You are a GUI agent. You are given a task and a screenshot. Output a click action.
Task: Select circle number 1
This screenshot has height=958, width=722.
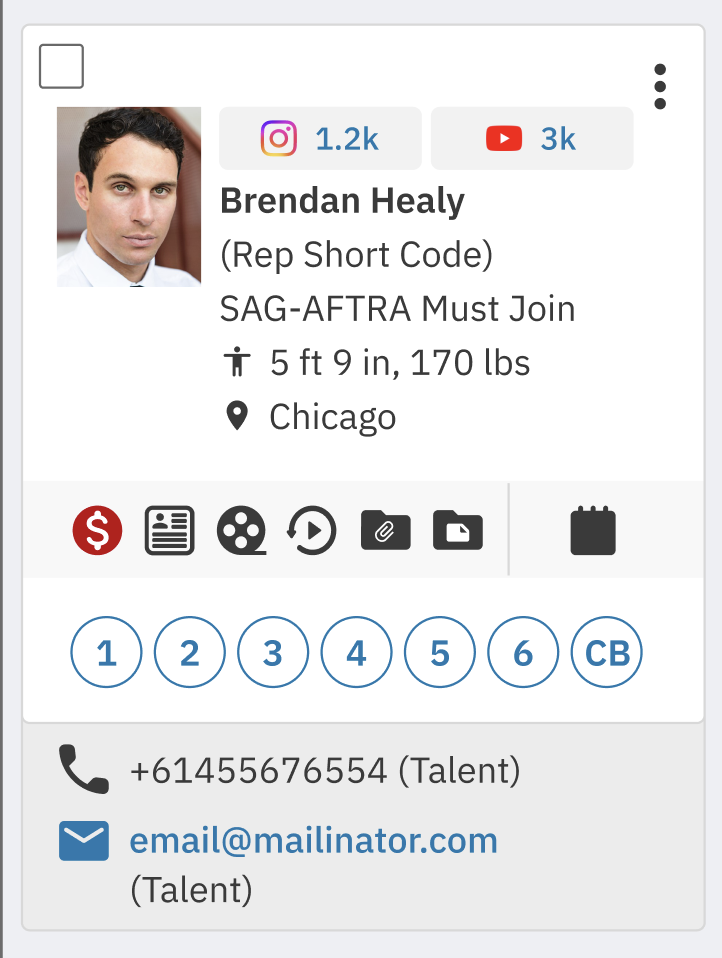[106, 654]
